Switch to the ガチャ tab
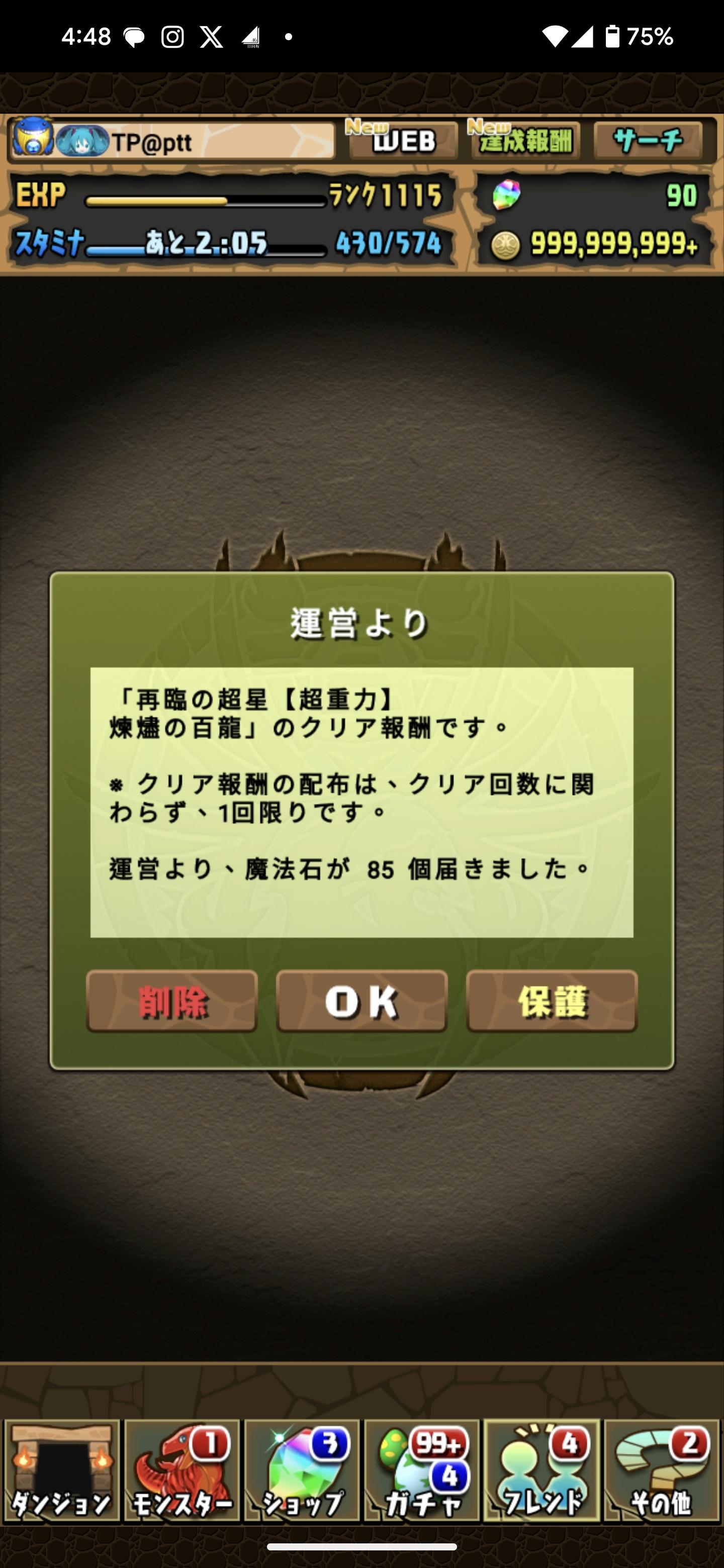 click(x=422, y=1469)
